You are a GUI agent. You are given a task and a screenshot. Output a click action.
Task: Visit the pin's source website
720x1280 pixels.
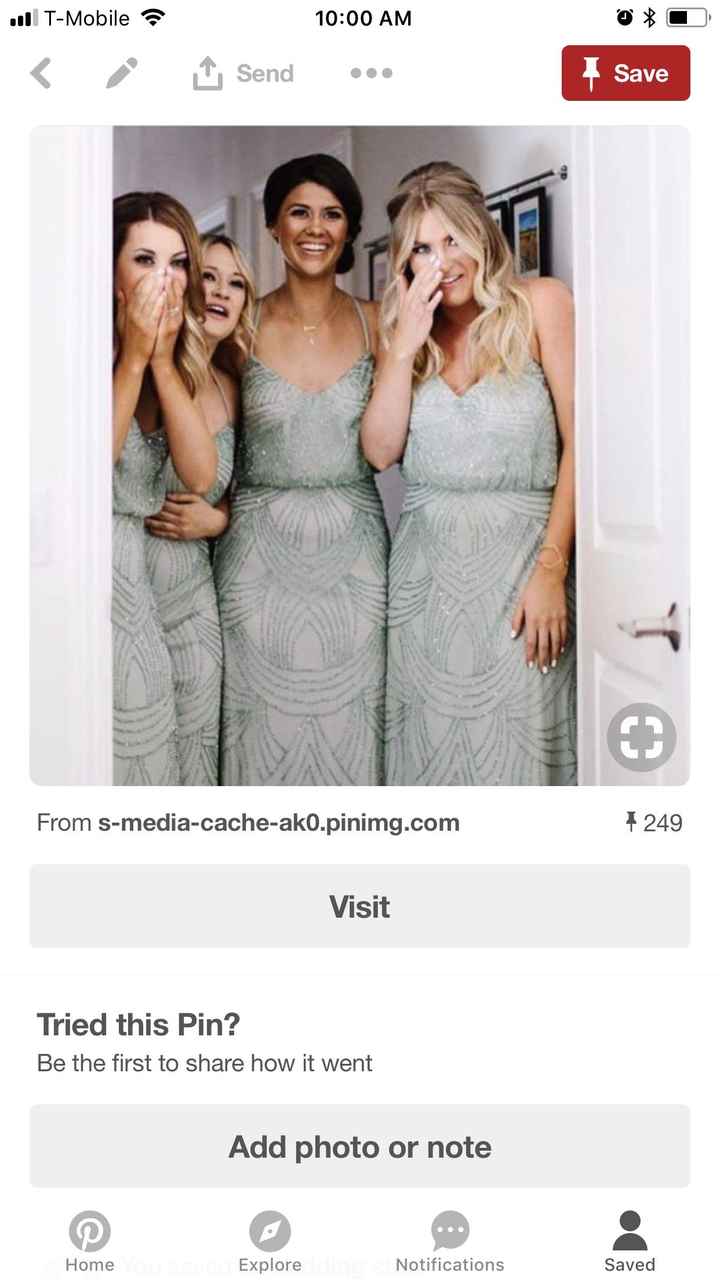360,906
